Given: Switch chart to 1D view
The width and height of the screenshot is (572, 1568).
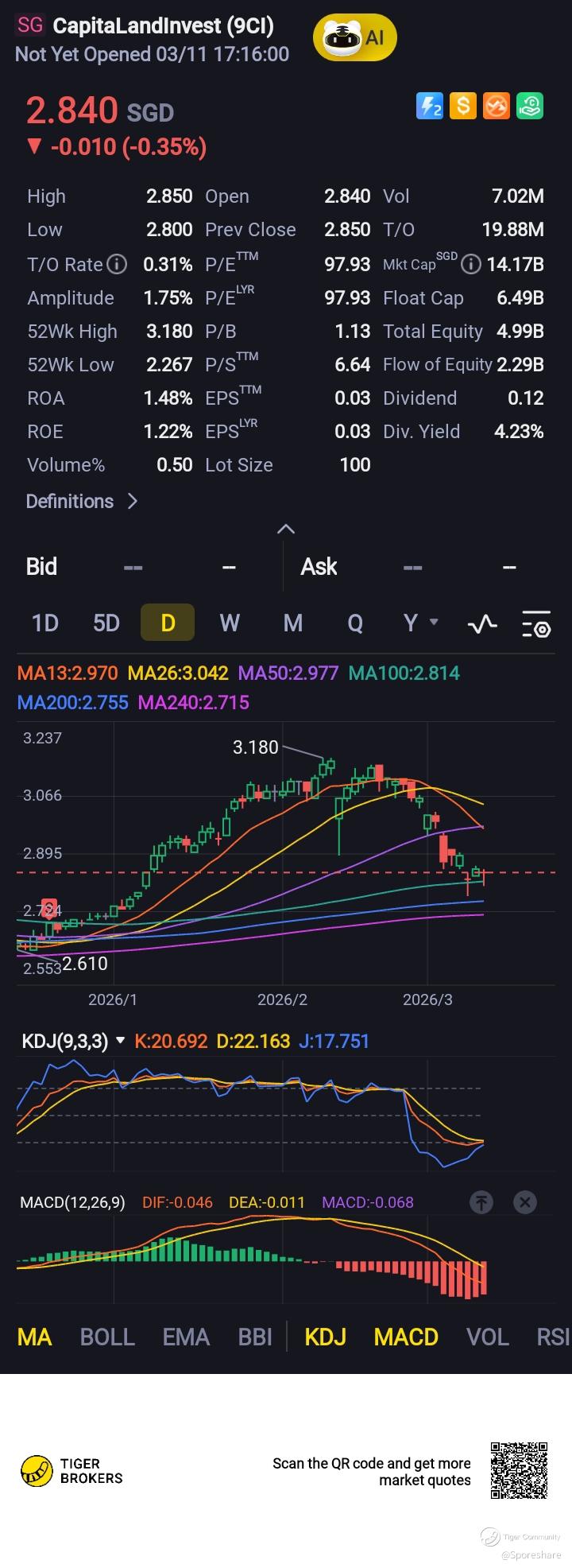Looking at the screenshot, I should (x=44, y=623).
